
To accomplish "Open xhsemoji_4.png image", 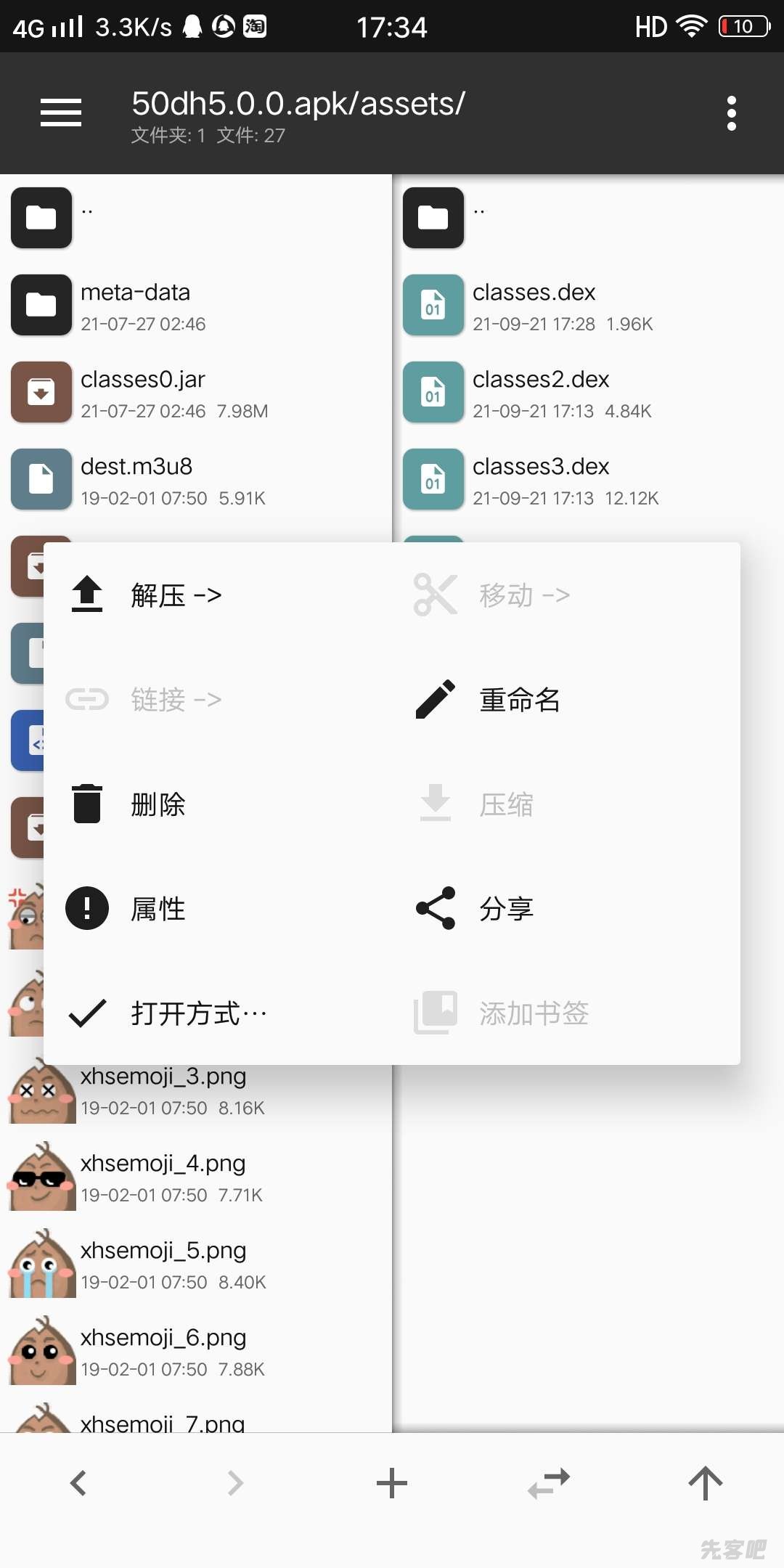I will 163,1176.
